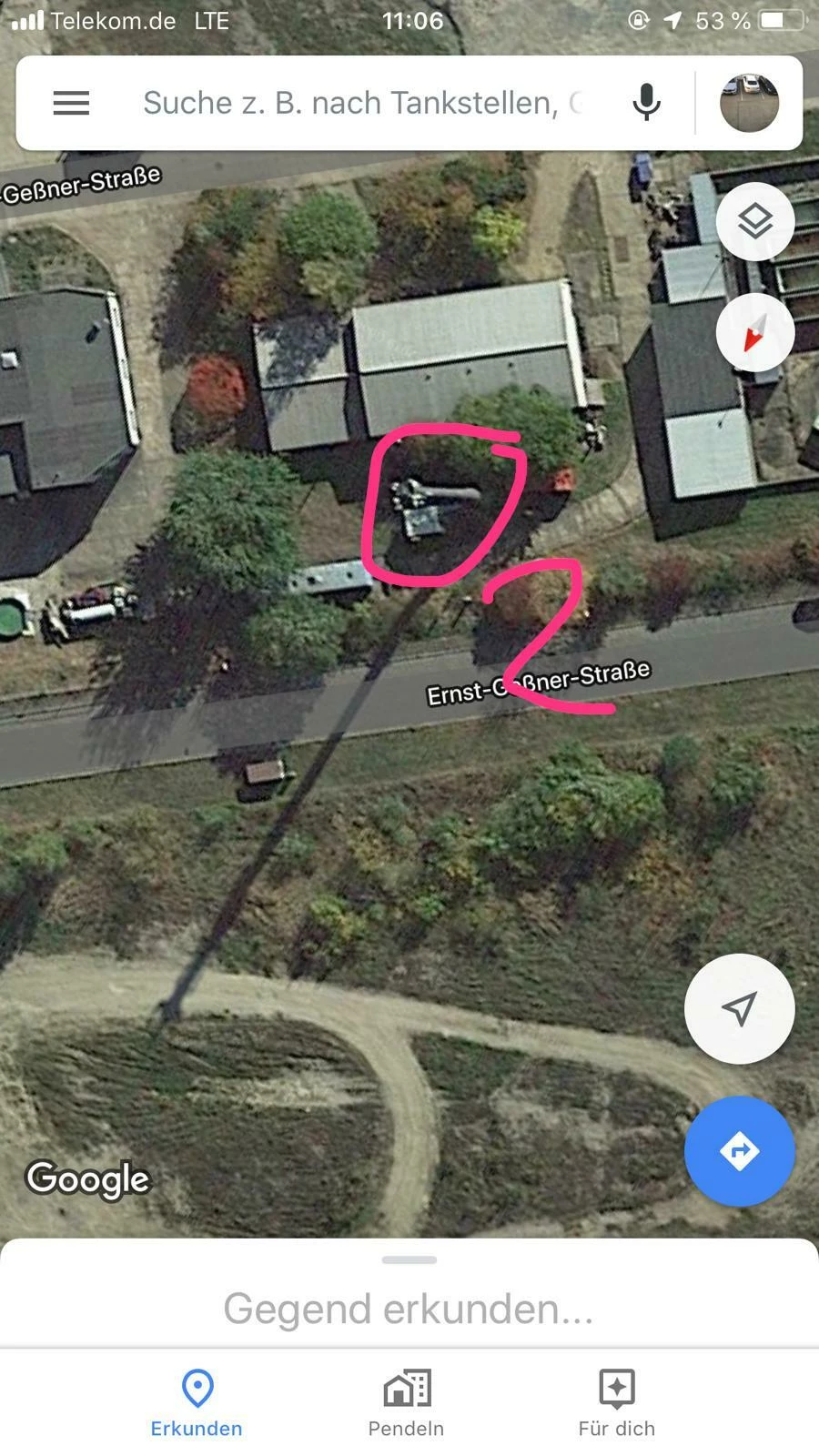The height and width of the screenshot is (1456, 819).
Task: Open the map layers selector
Action: point(755,221)
